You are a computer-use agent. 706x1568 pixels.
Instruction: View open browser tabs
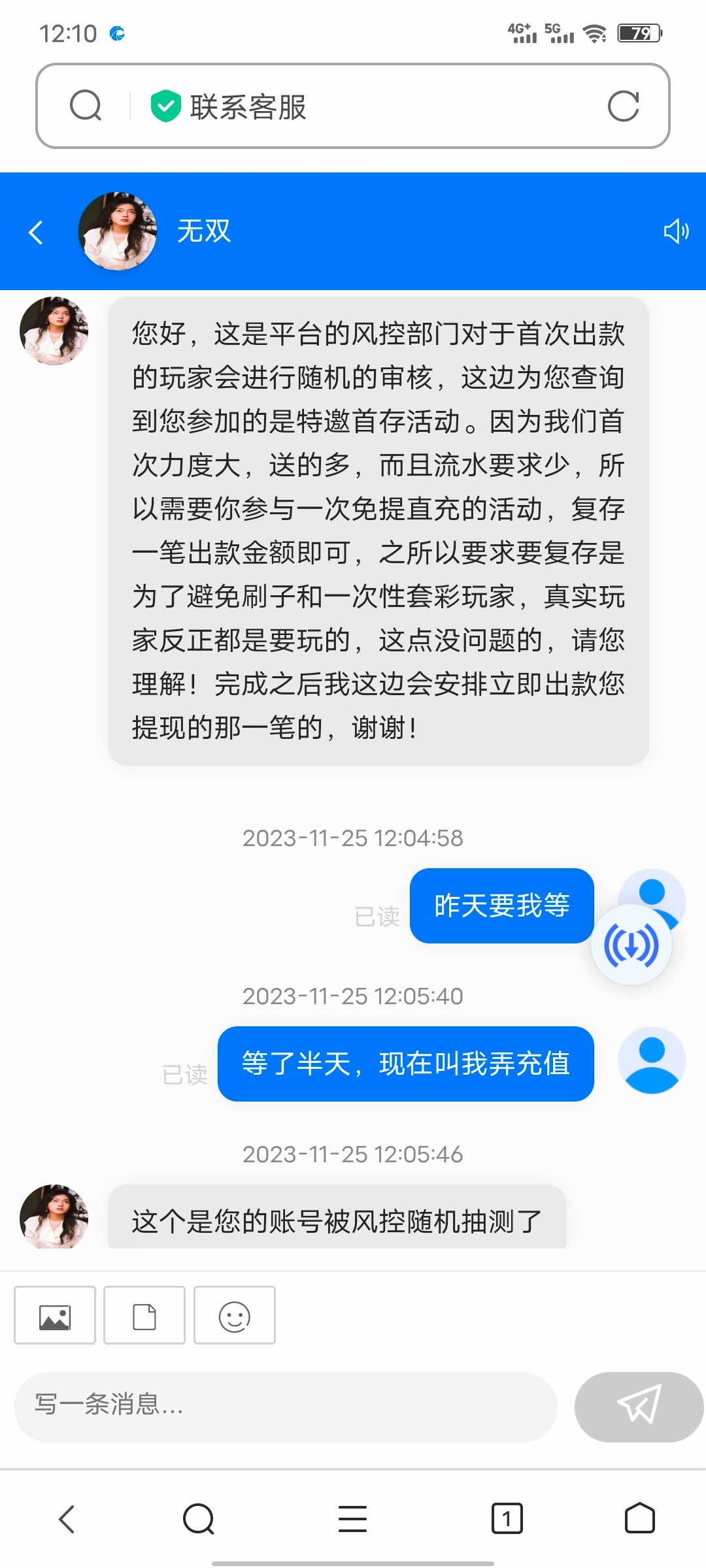(507, 1518)
